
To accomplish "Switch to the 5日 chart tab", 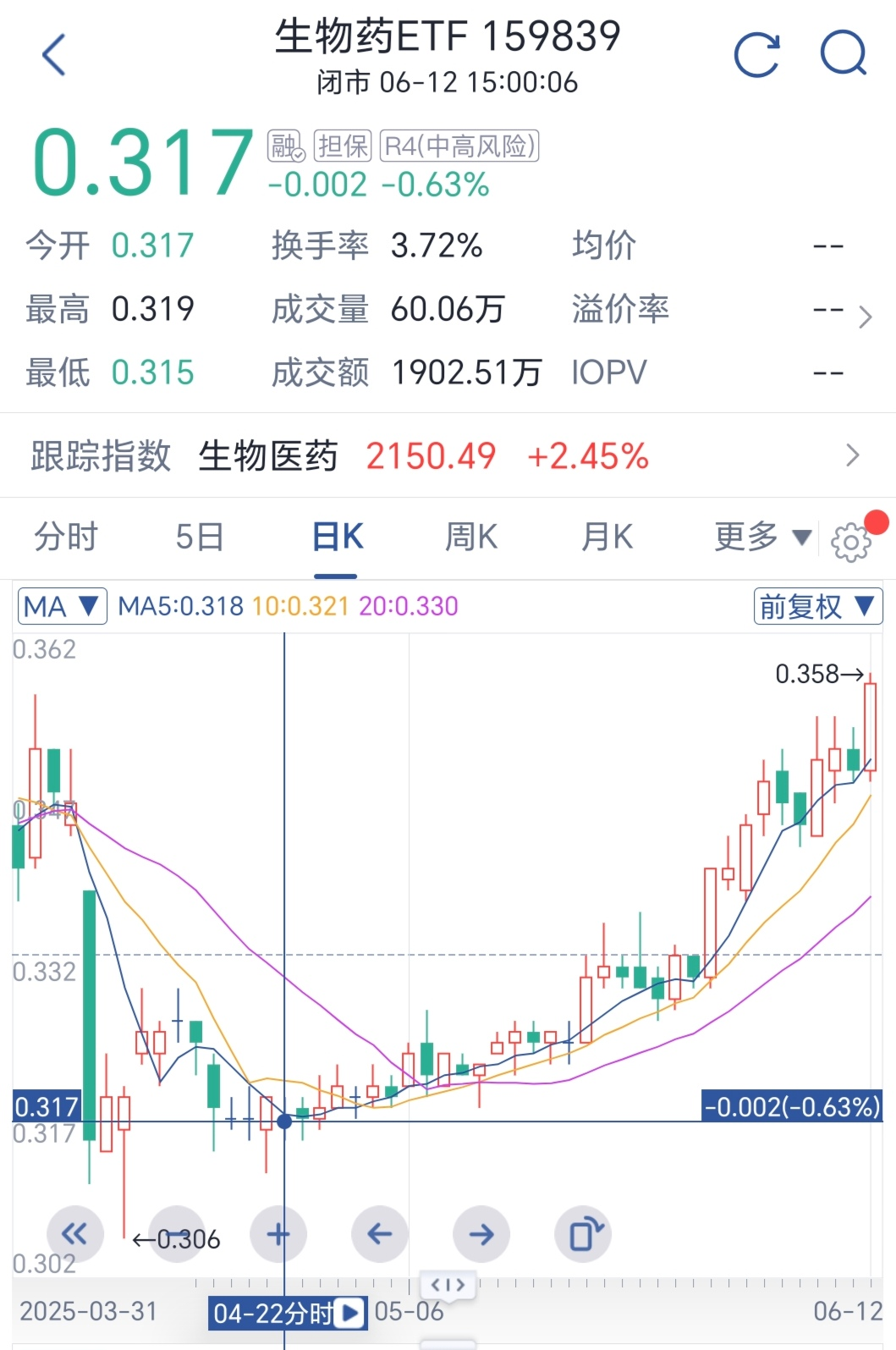I will click(200, 537).
